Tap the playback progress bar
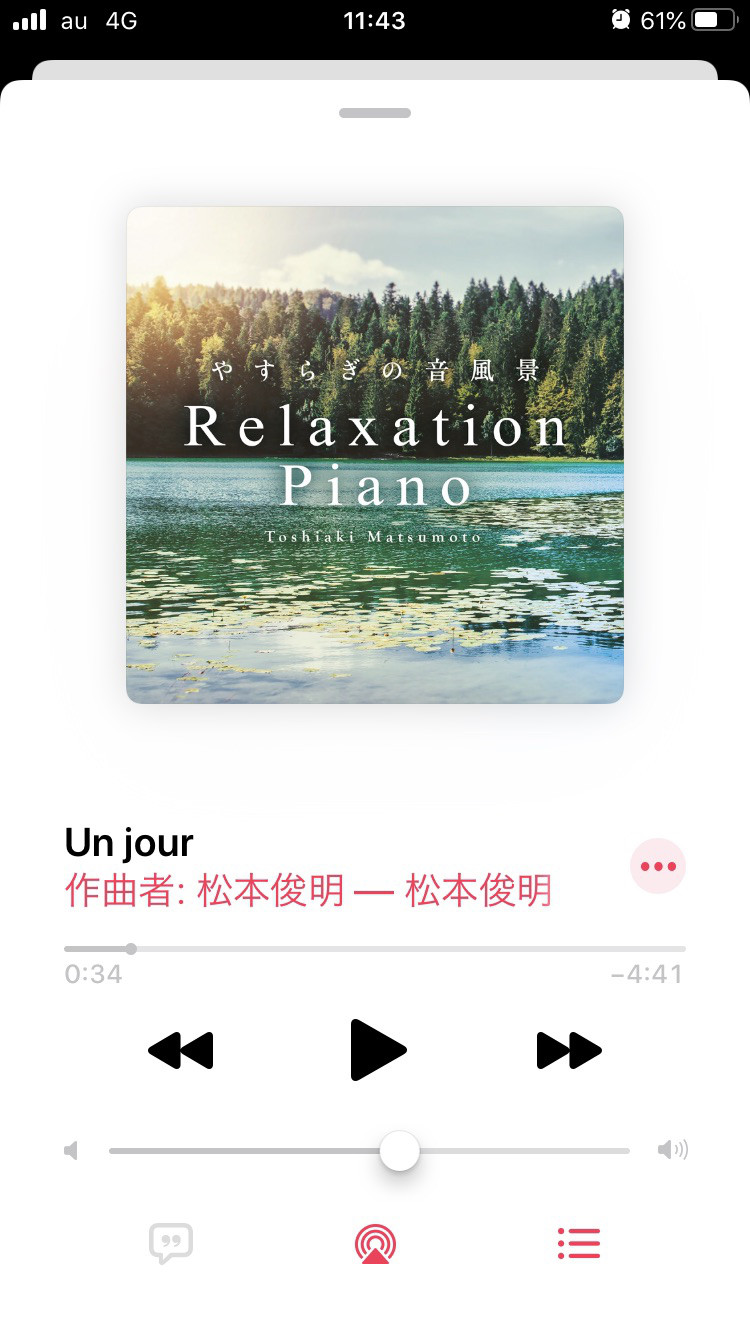 pos(375,948)
